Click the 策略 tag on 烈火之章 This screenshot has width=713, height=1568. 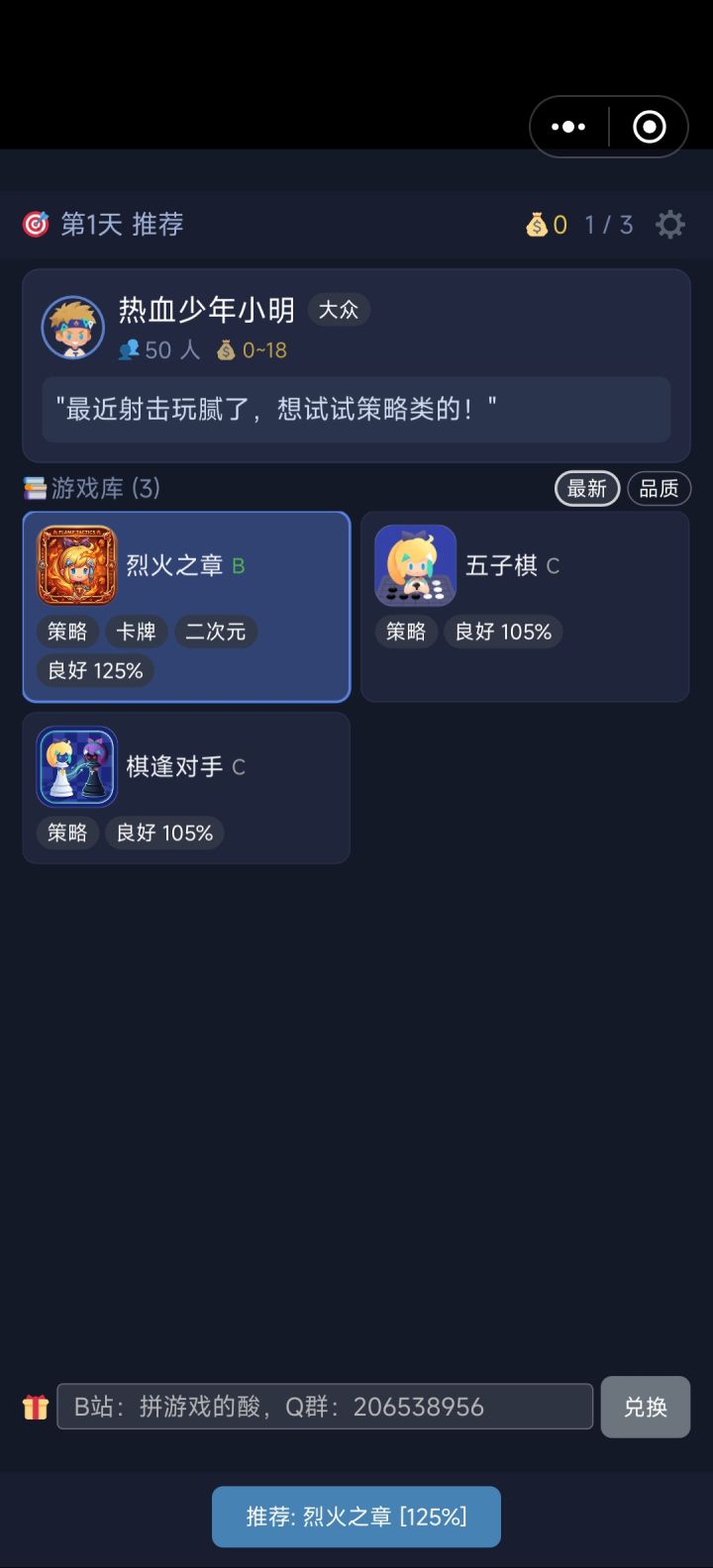click(x=67, y=632)
